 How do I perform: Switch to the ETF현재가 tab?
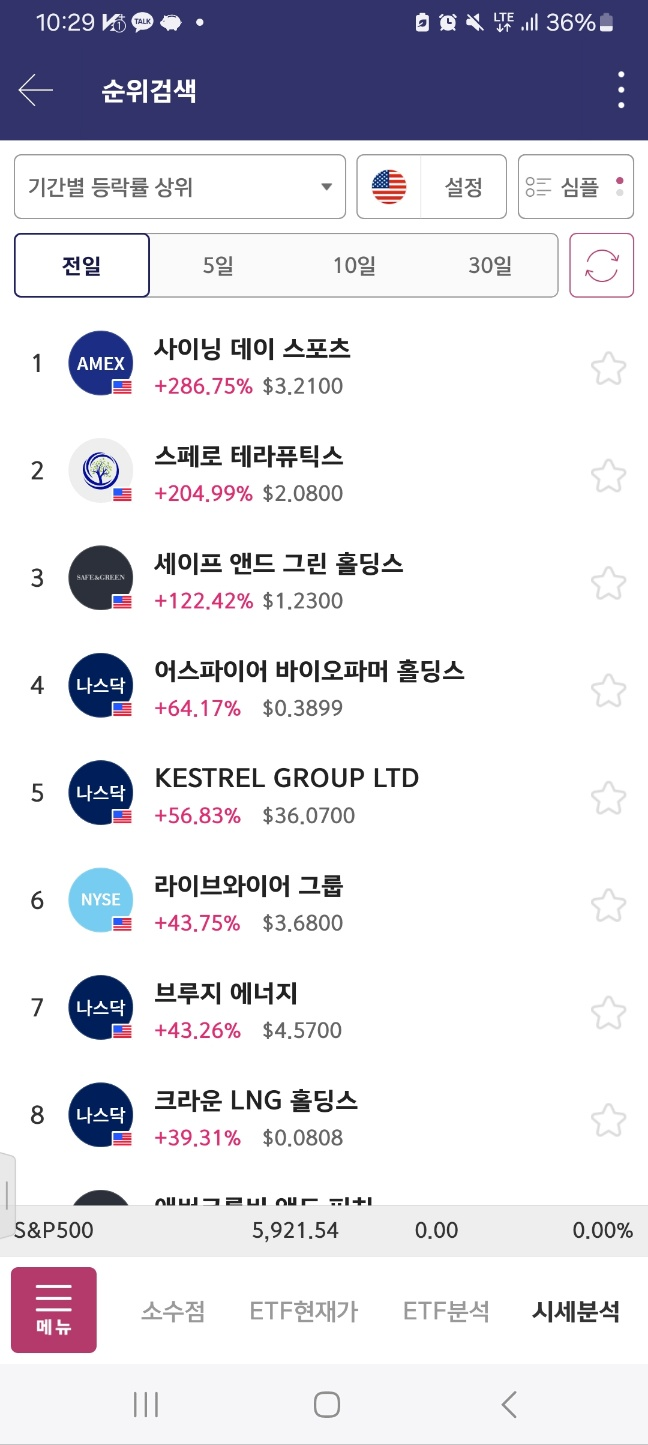[304, 1311]
